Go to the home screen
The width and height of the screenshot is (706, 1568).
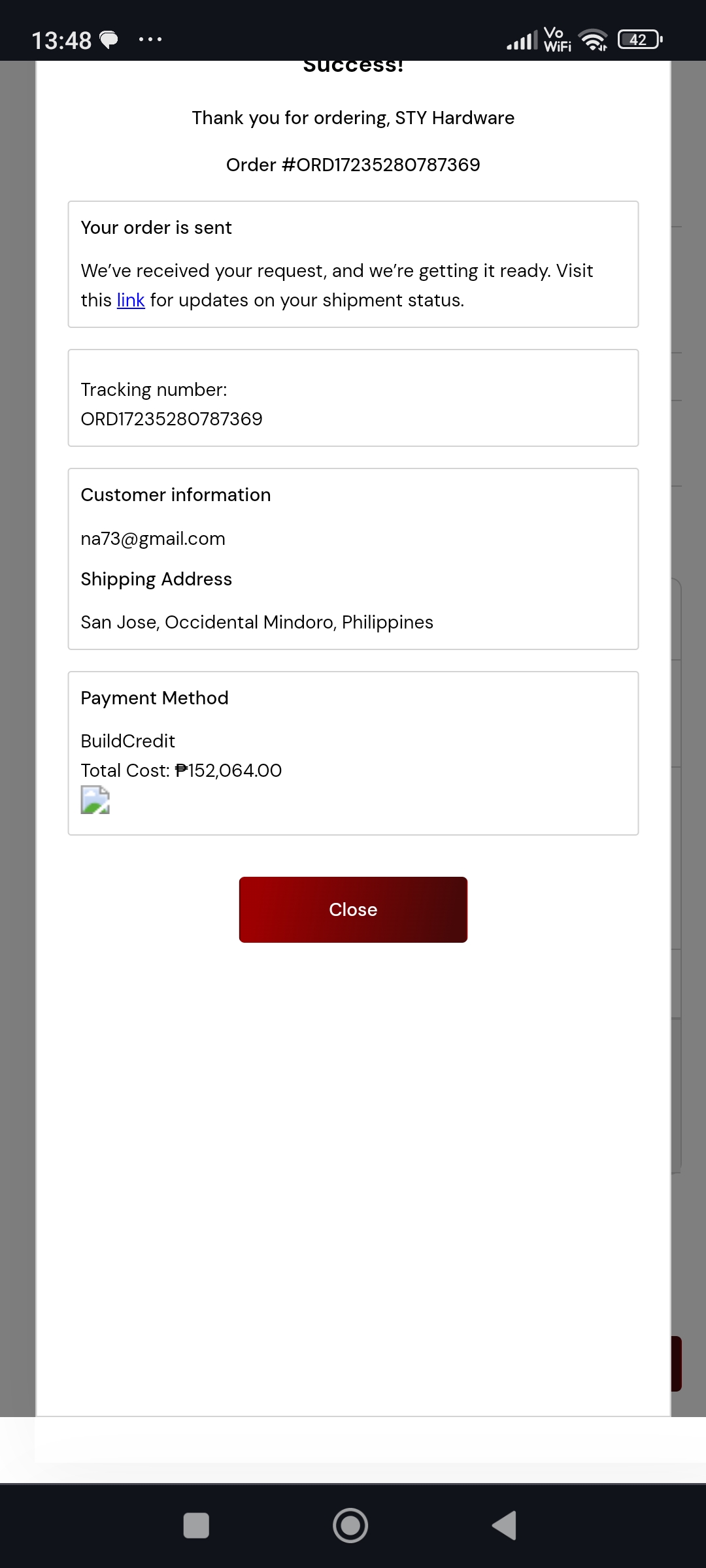pyautogui.click(x=350, y=1526)
